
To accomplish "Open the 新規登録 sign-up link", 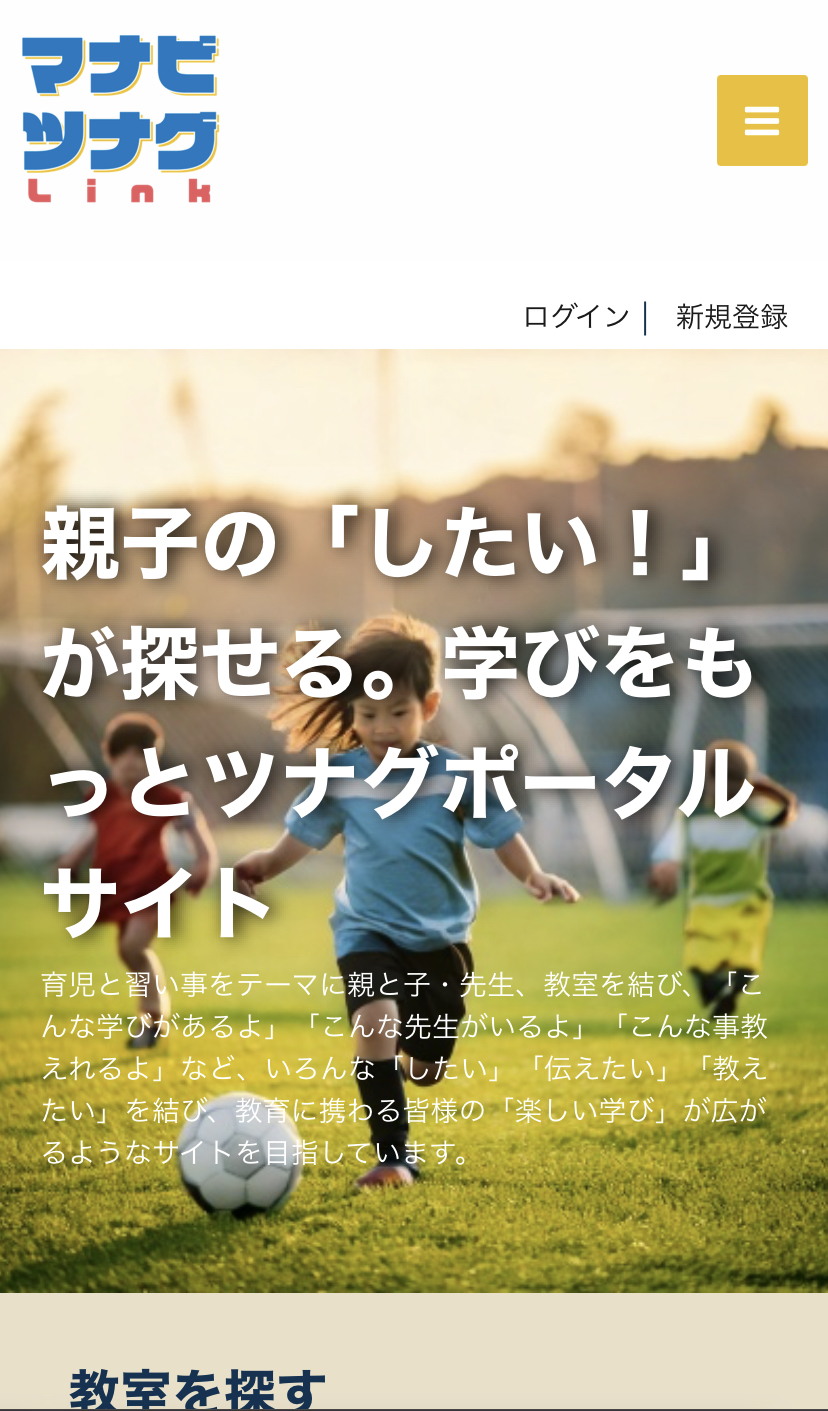I will [x=732, y=317].
